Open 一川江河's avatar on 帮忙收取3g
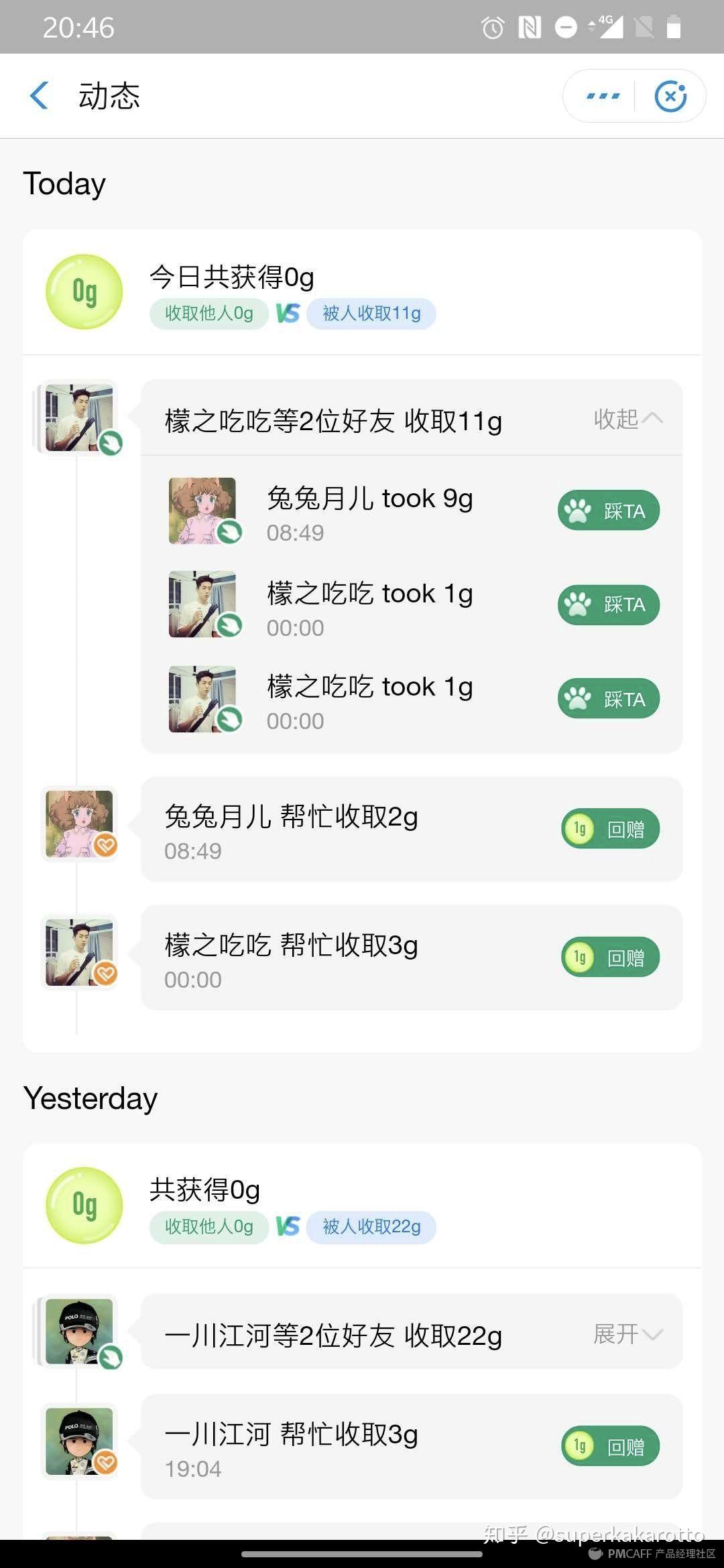 (79, 1441)
